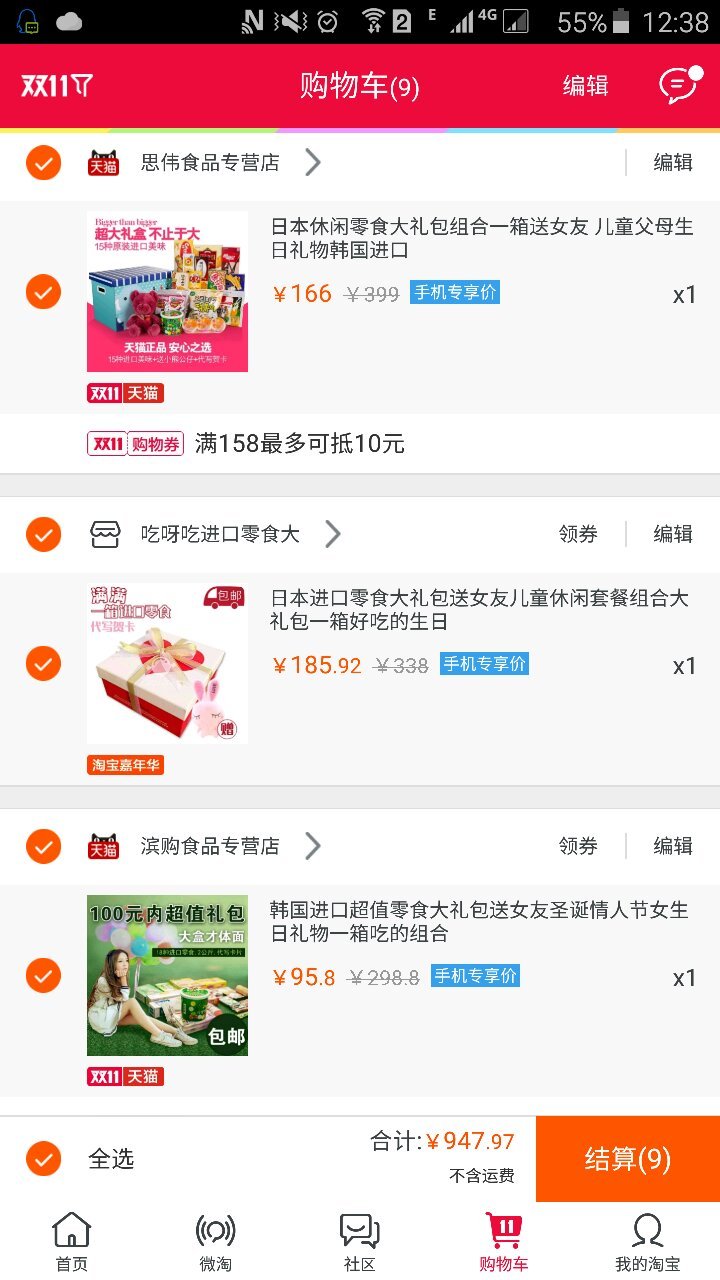Uncheck the 滨购食品专营店 store checkbox

[x=43, y=846]
